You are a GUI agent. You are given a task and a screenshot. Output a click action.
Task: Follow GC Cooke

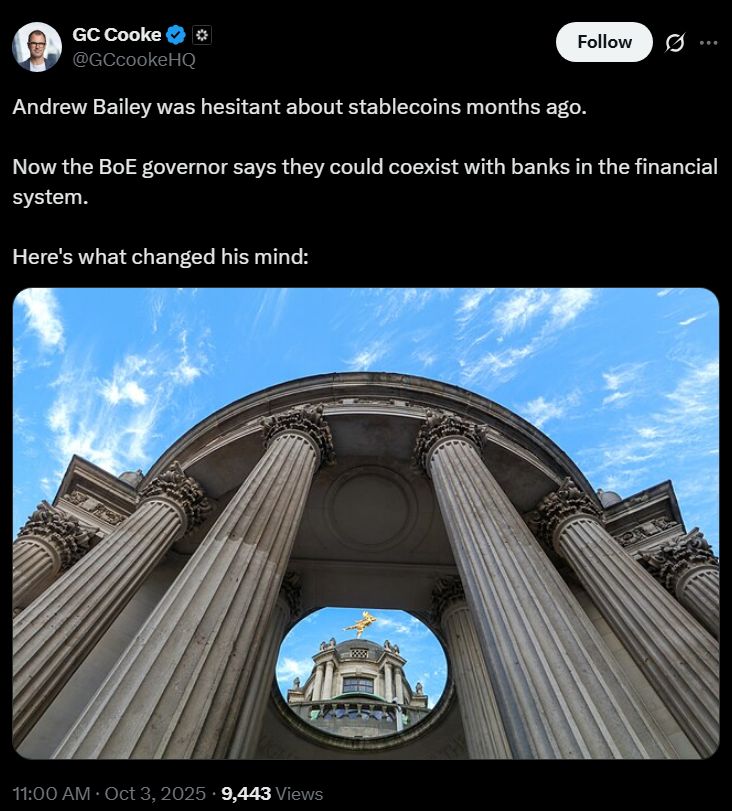tap(604, 42)
